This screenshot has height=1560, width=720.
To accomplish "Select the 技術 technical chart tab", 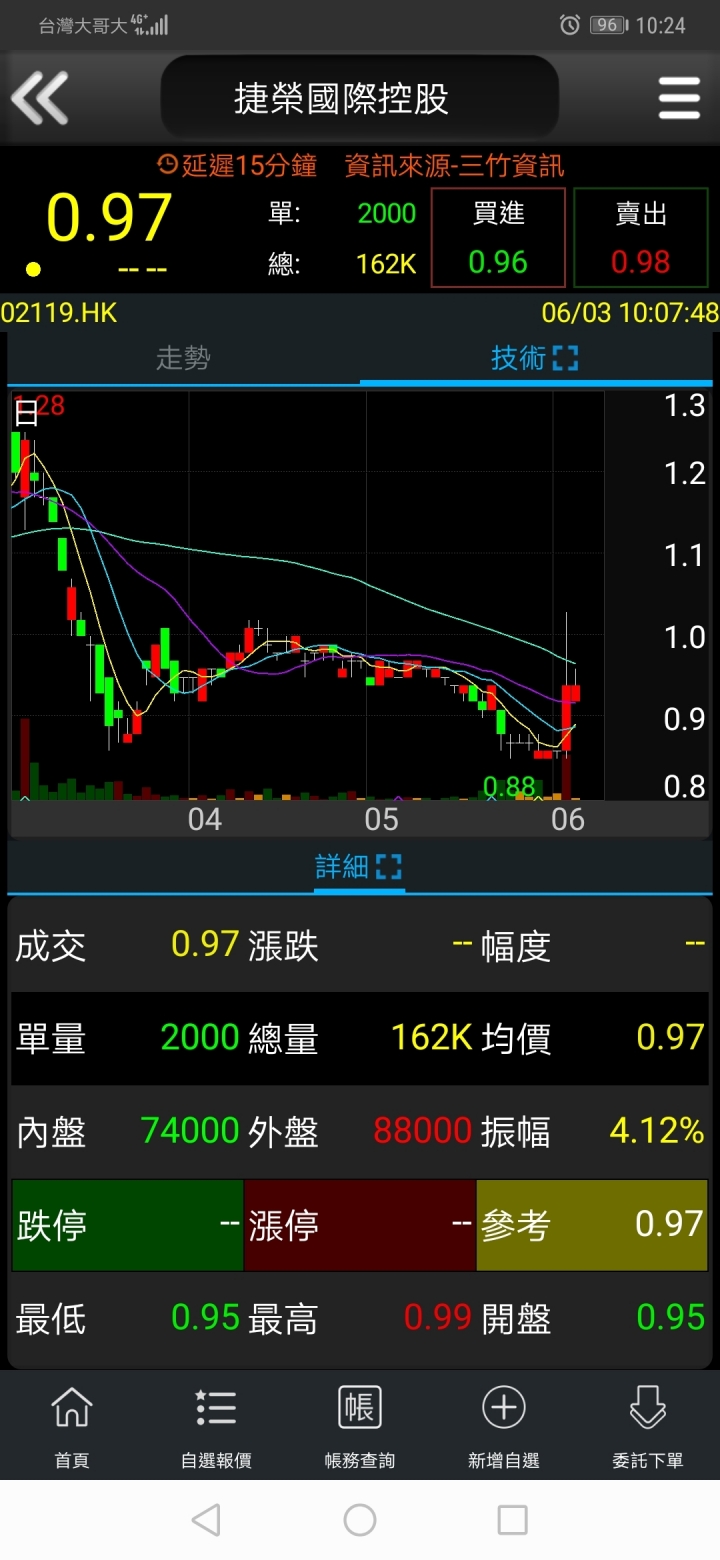I will [x=535, y=358].
